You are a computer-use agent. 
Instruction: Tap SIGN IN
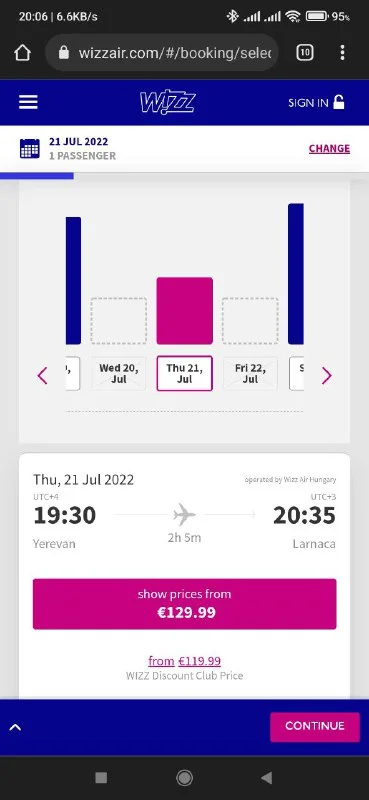pyautogui.click(x=316, y=103)
